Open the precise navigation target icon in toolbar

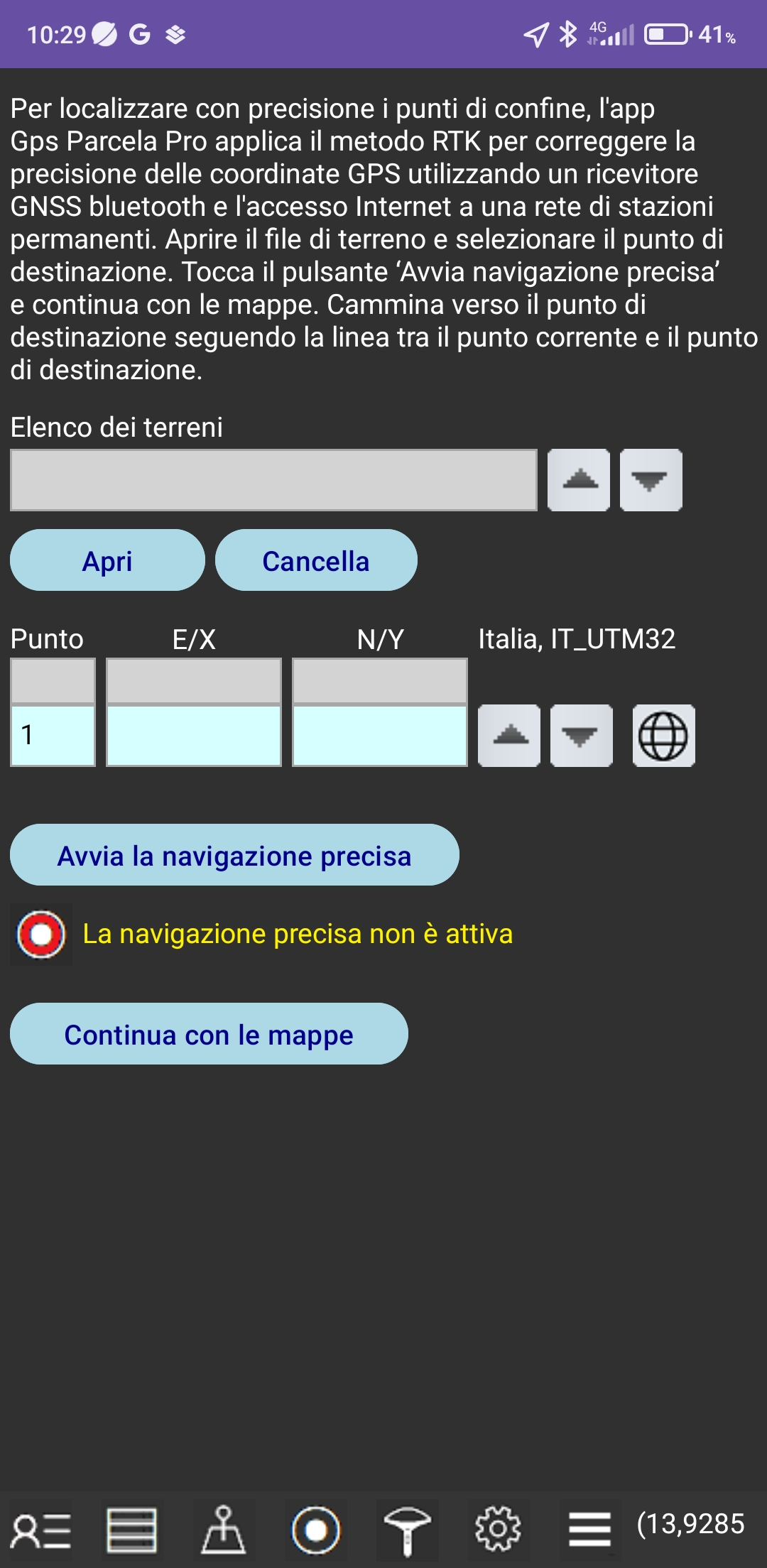316,1530
